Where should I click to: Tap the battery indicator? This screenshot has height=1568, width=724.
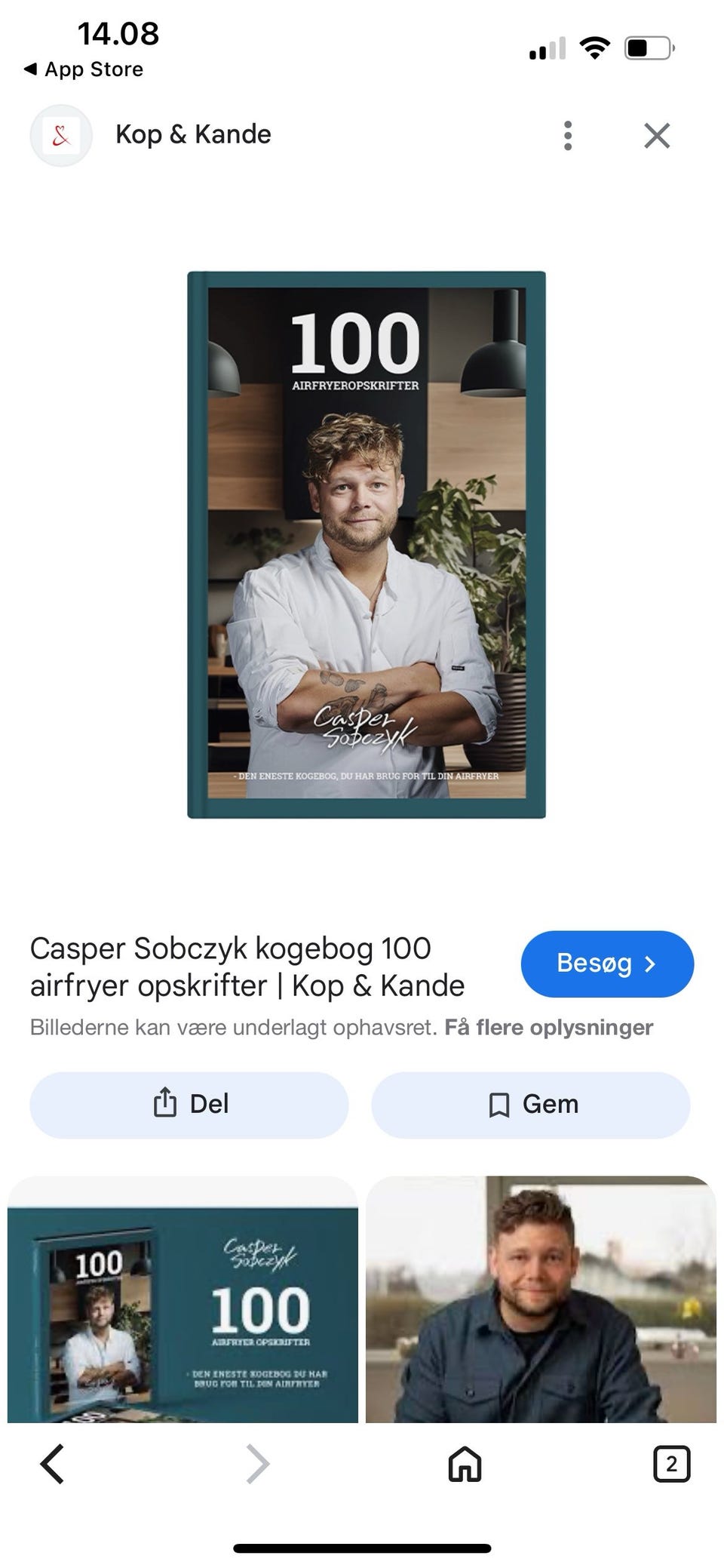point(649,47)
